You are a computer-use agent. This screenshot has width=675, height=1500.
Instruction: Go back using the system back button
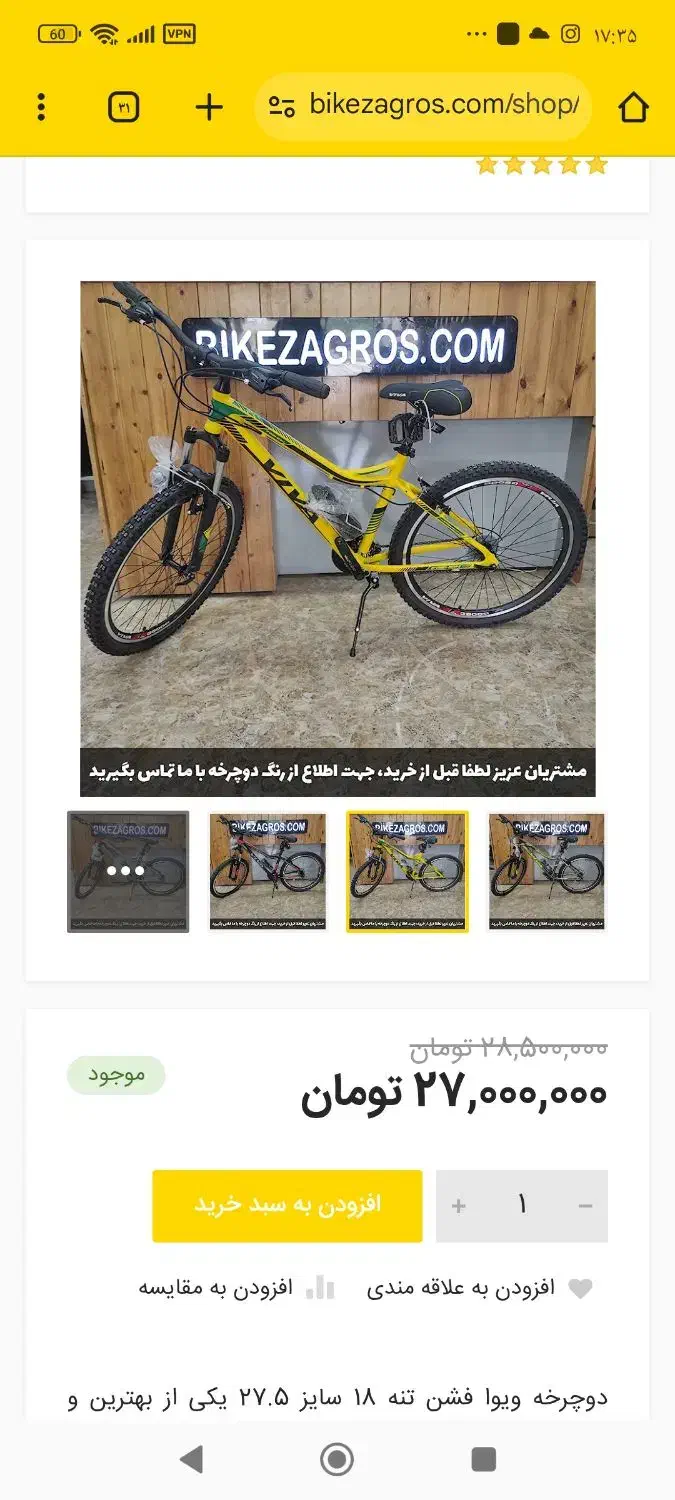191,1459
